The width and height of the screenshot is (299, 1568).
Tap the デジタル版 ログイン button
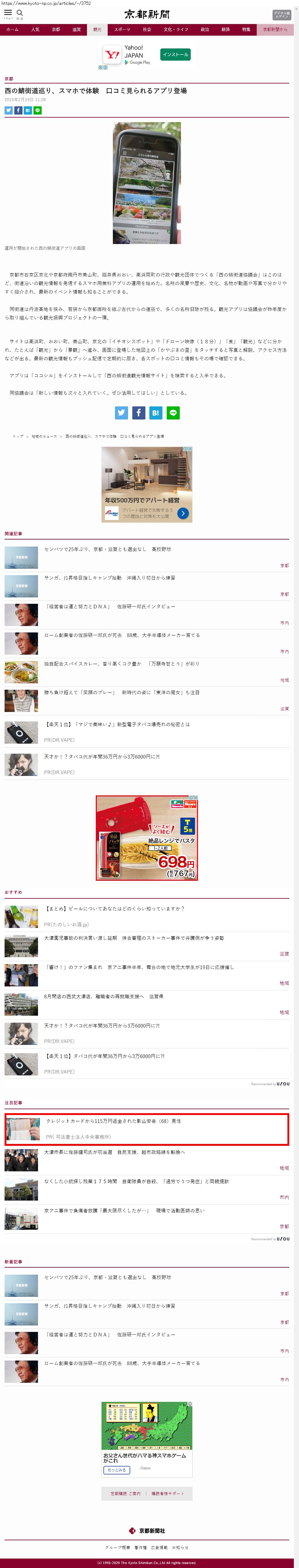[281, 15]
